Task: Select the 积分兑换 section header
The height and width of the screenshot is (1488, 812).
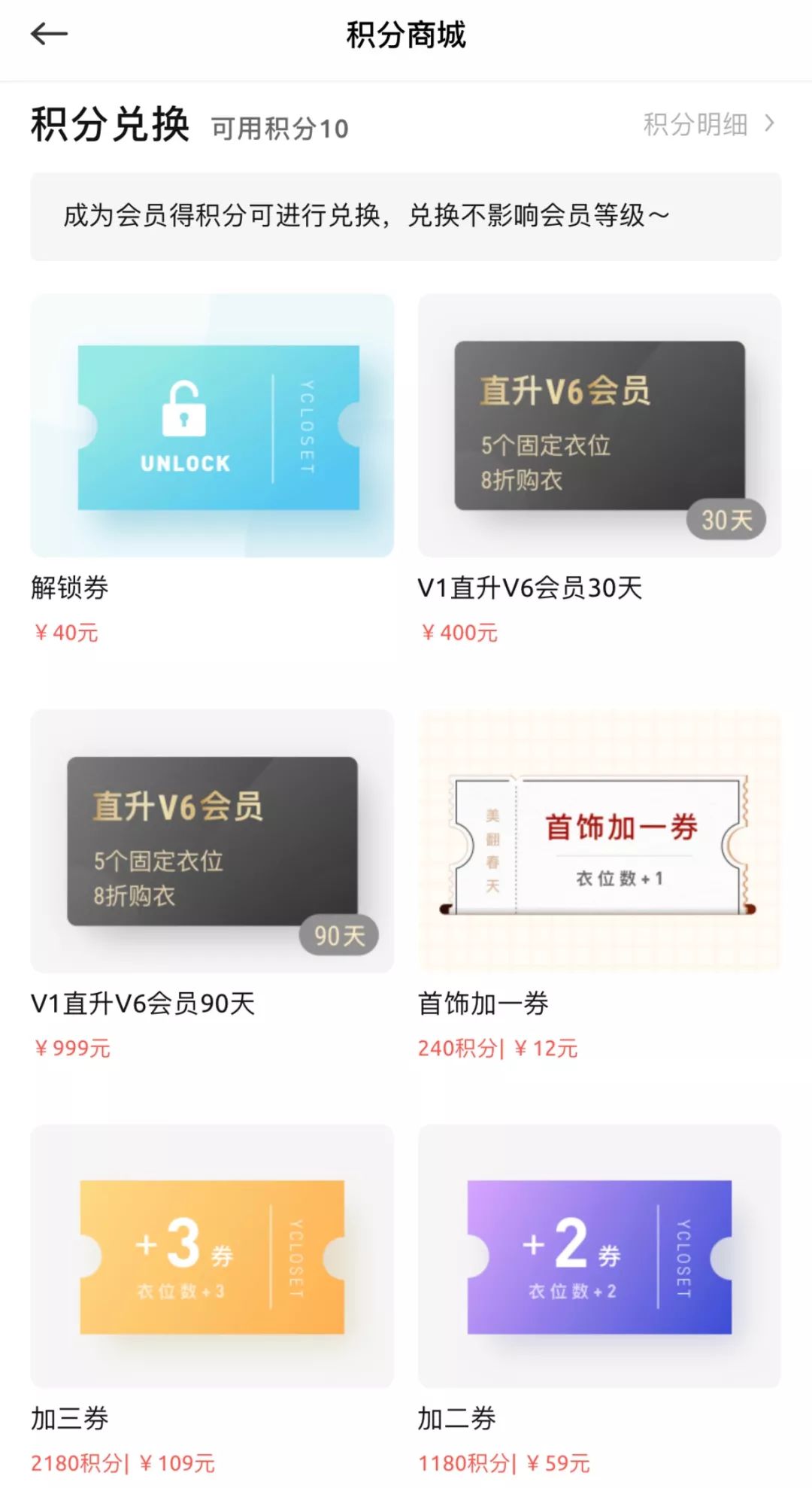Action: 109,124
